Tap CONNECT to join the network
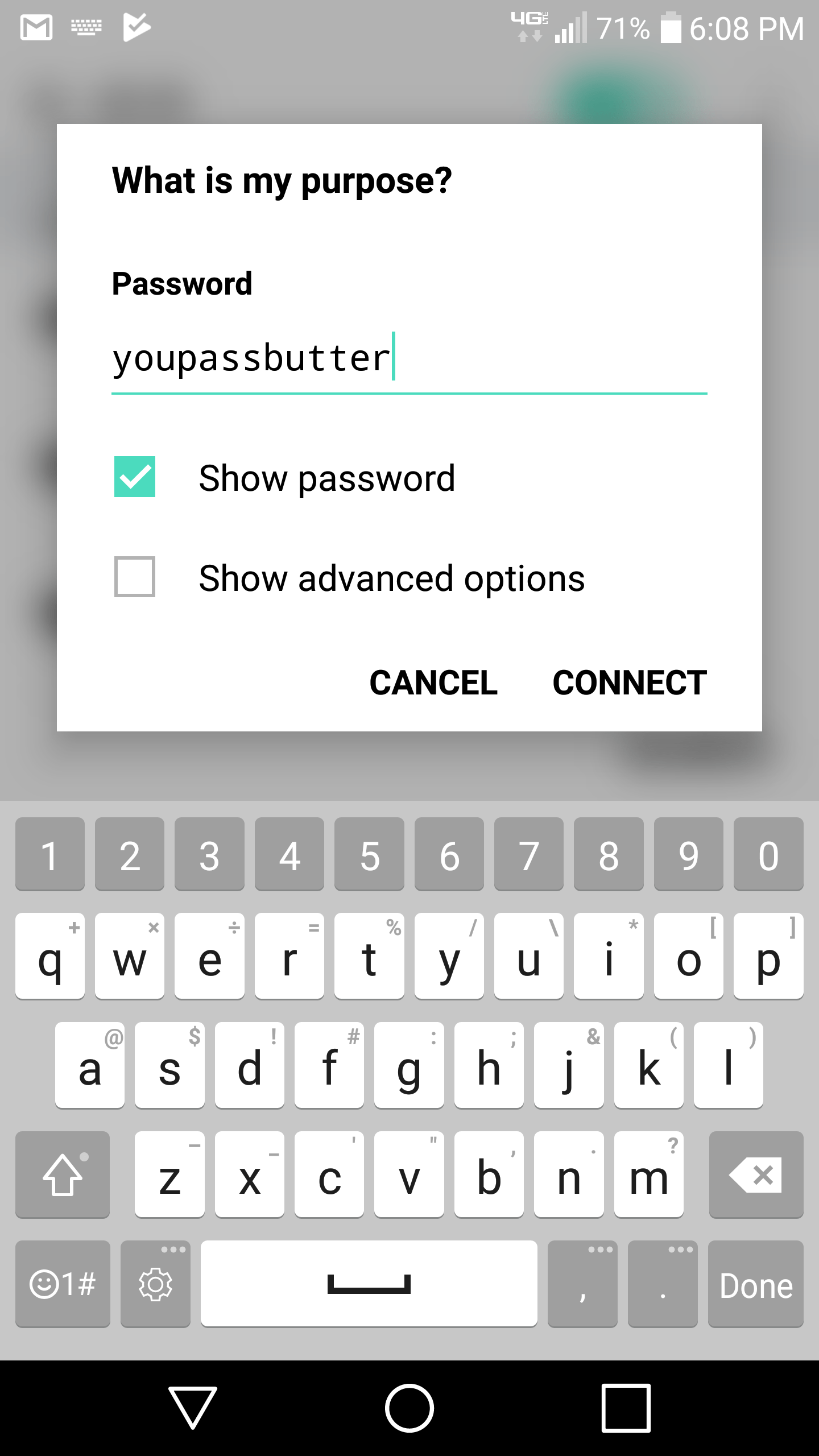This screenshot has height=1456, width=819. pos(629,682)
